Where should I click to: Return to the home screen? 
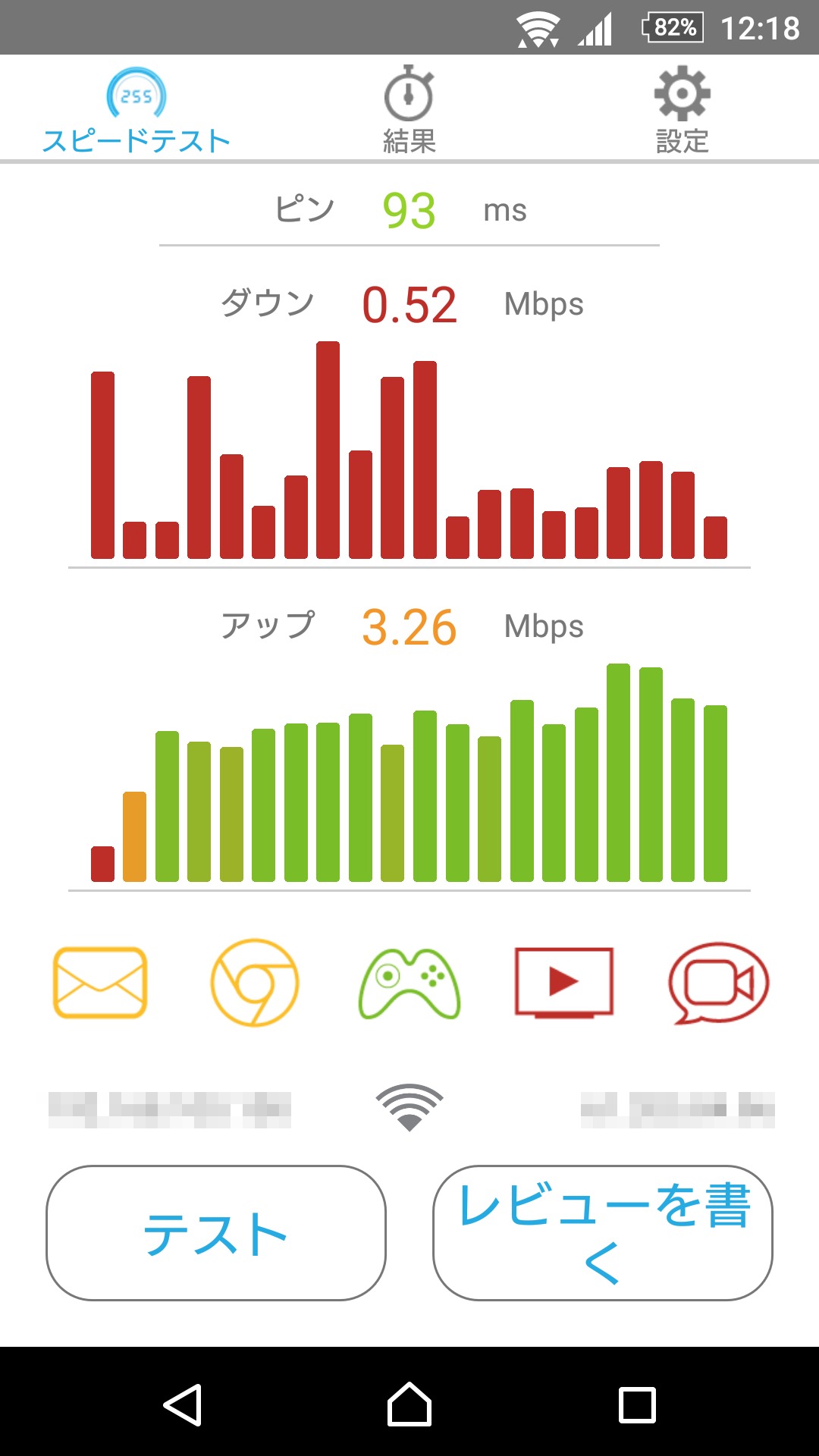point(409,1404)
